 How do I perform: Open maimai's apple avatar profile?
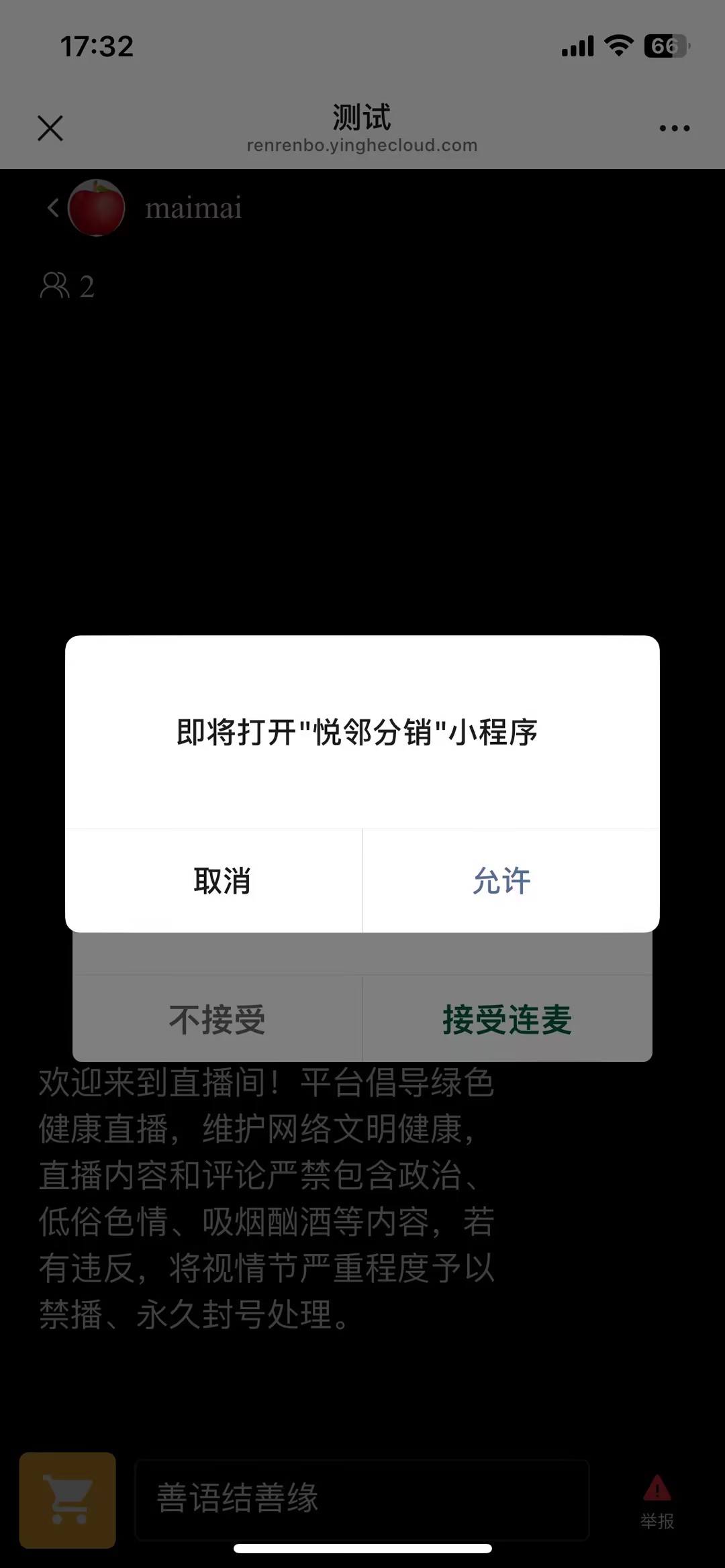[x=97, y=208]
